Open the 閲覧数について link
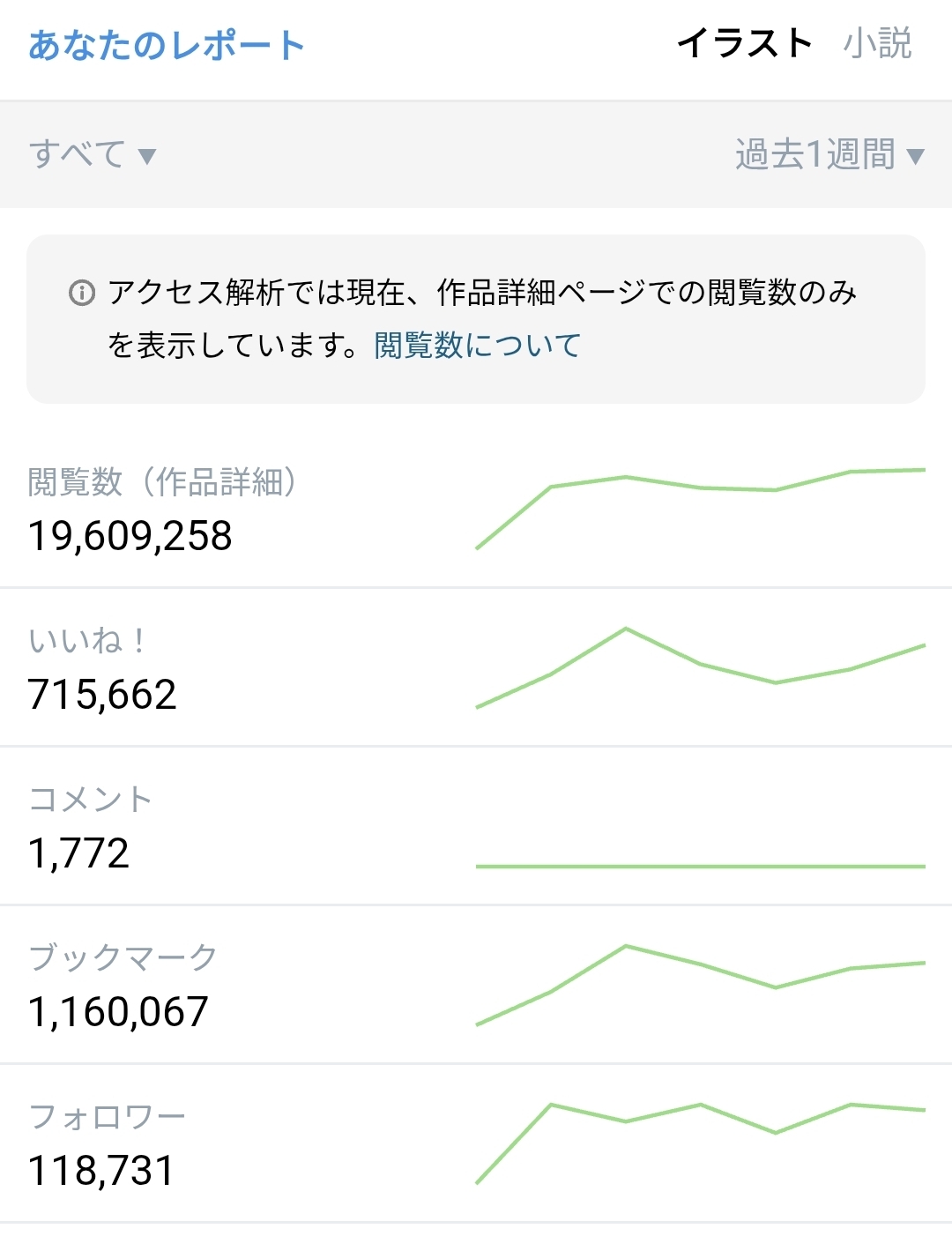This screenshot has width=952, height=1236. [x=478, y=345]
